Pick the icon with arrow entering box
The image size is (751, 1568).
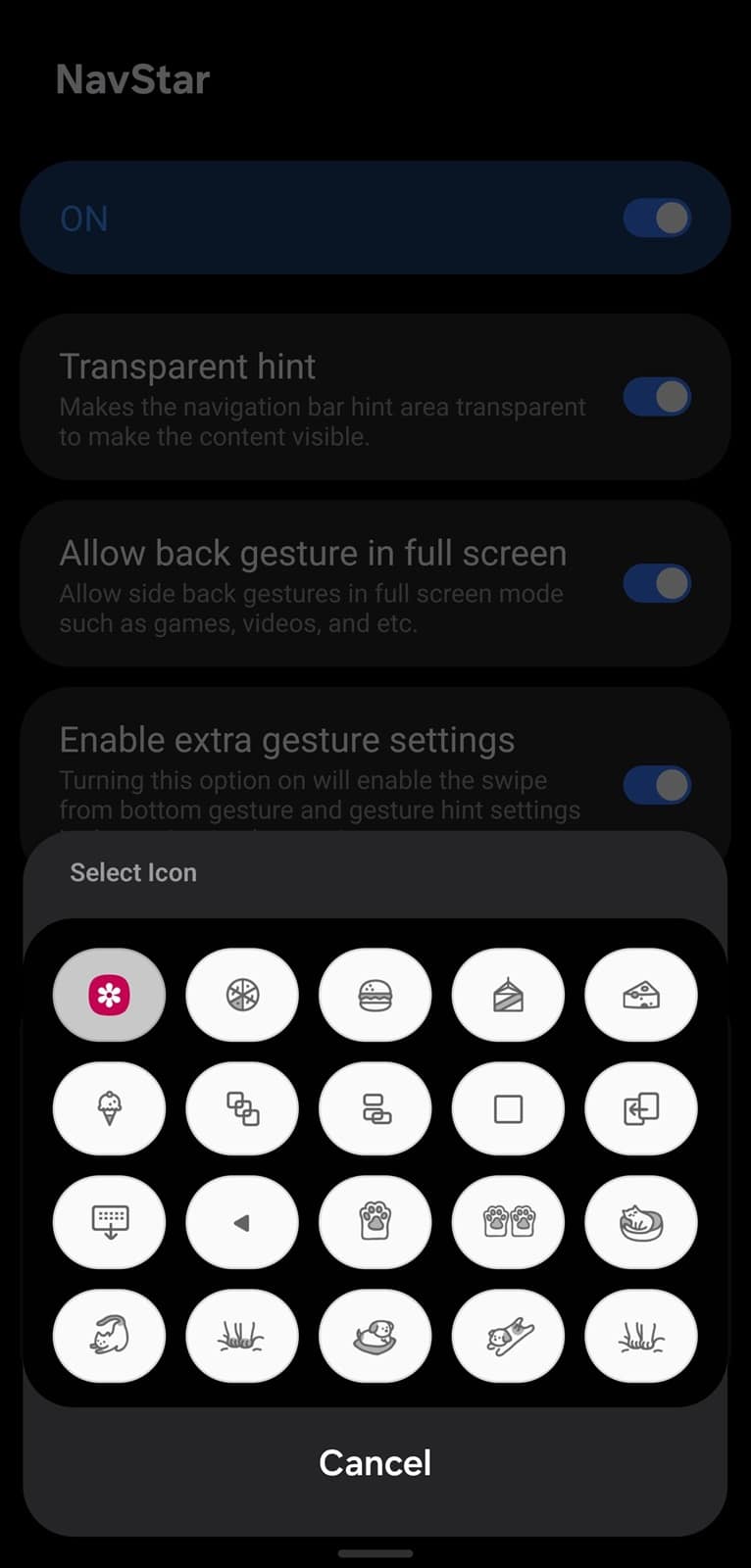coord(641,1109)
